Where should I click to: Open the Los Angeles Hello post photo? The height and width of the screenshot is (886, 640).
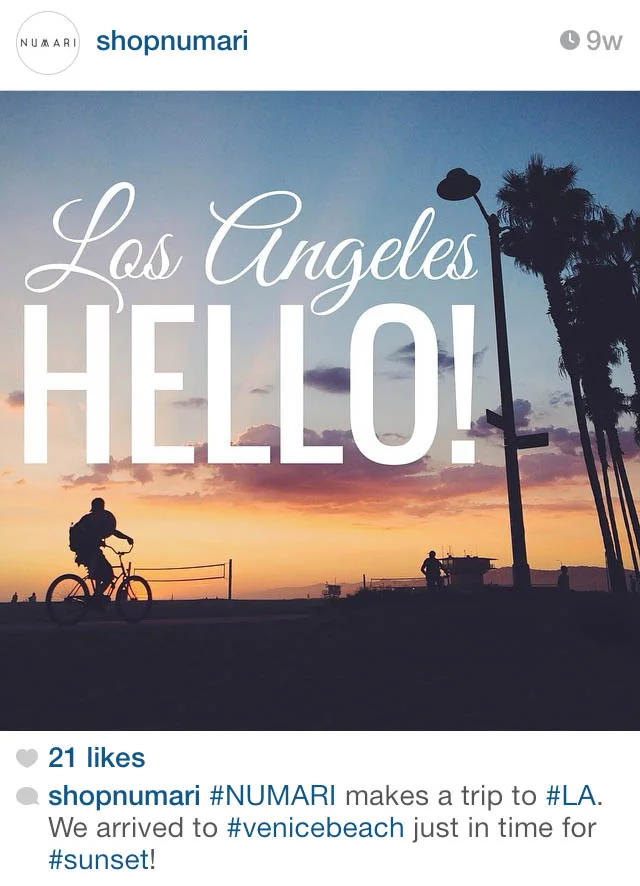(x=320, y=410)
